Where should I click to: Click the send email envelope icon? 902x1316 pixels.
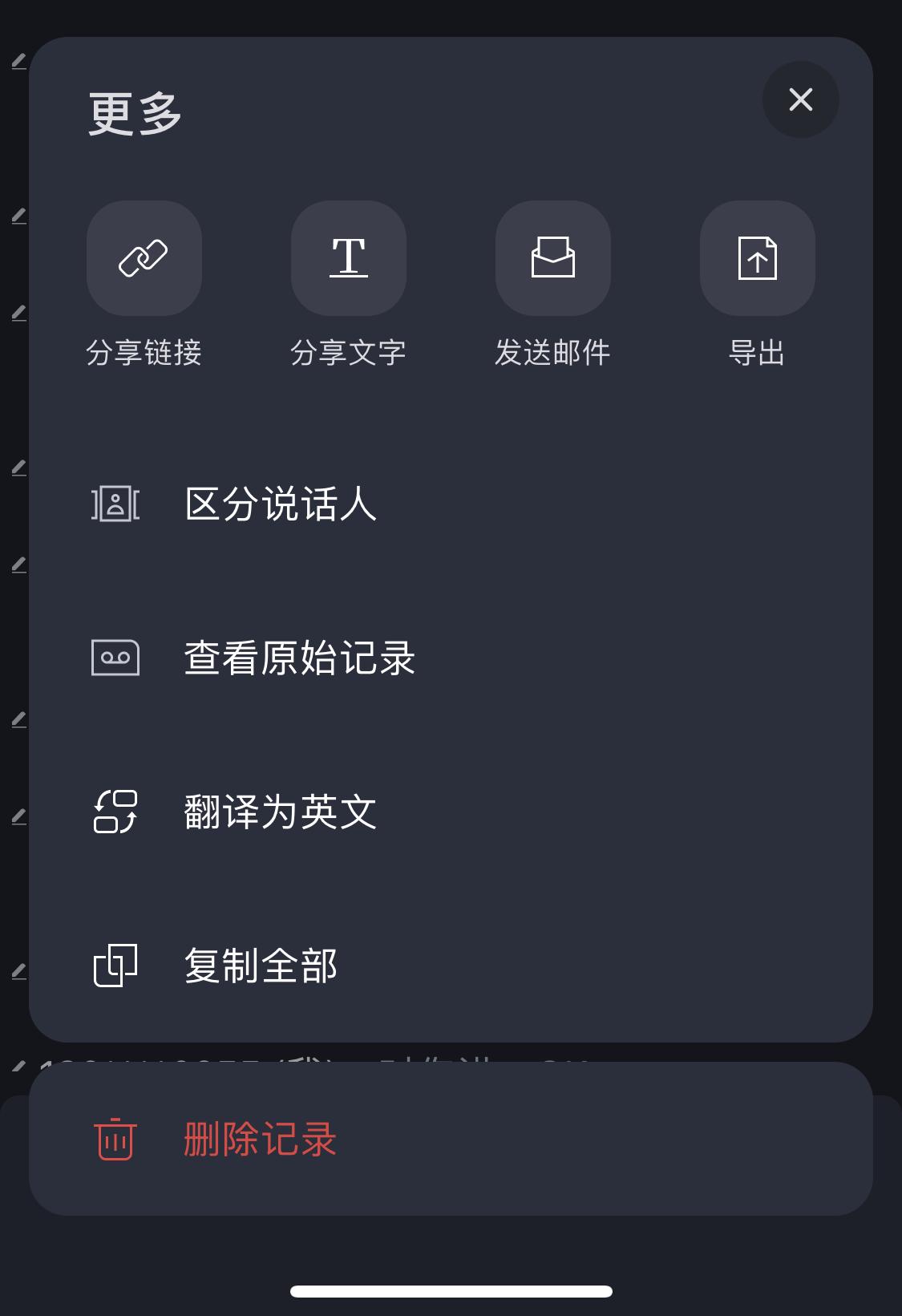pyautogui.click(x=552, y=257)
